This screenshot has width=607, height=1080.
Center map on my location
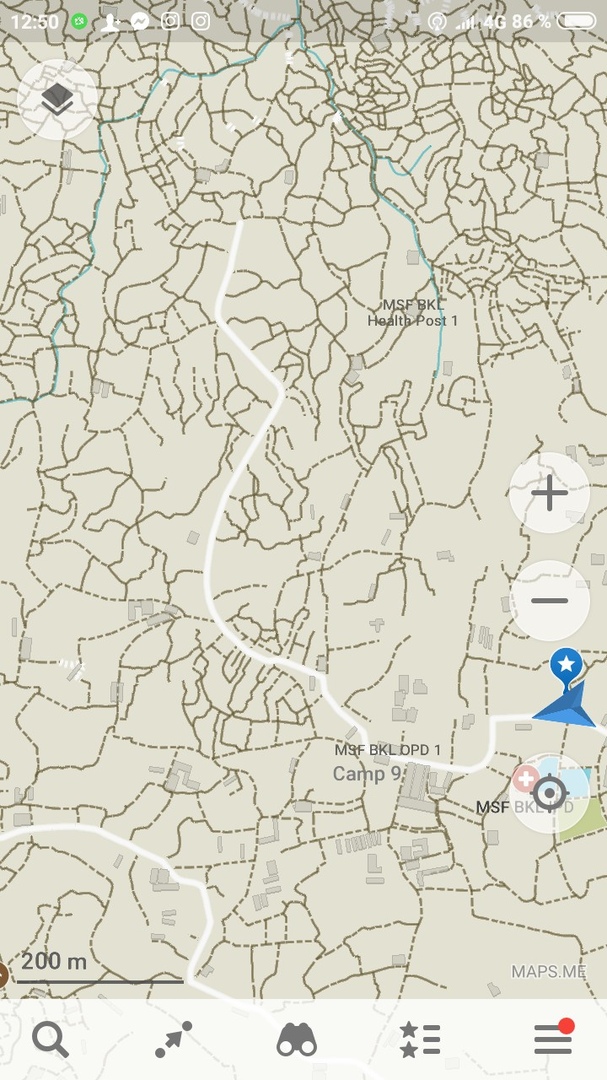coord(549,792)
